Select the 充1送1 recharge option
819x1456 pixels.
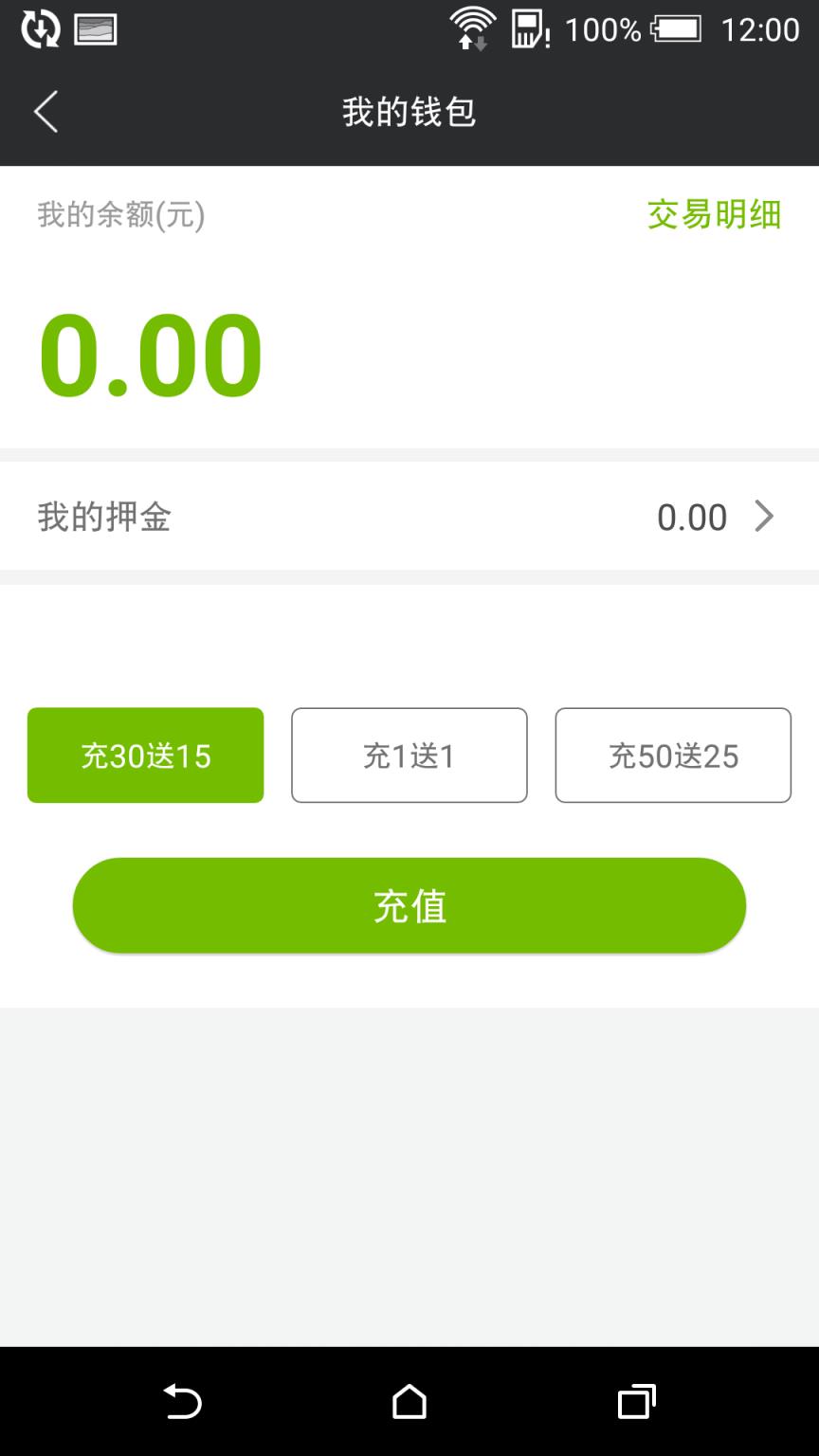(409, 755)
